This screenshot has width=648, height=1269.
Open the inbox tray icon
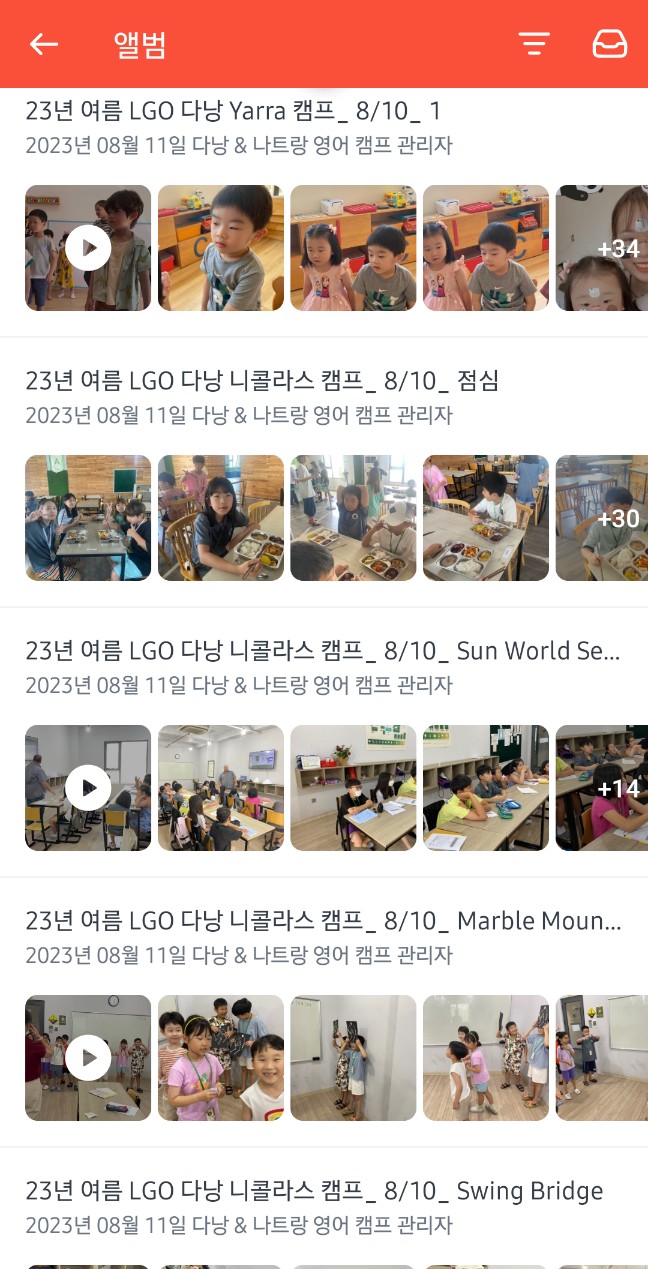click(x=609, y=44)
